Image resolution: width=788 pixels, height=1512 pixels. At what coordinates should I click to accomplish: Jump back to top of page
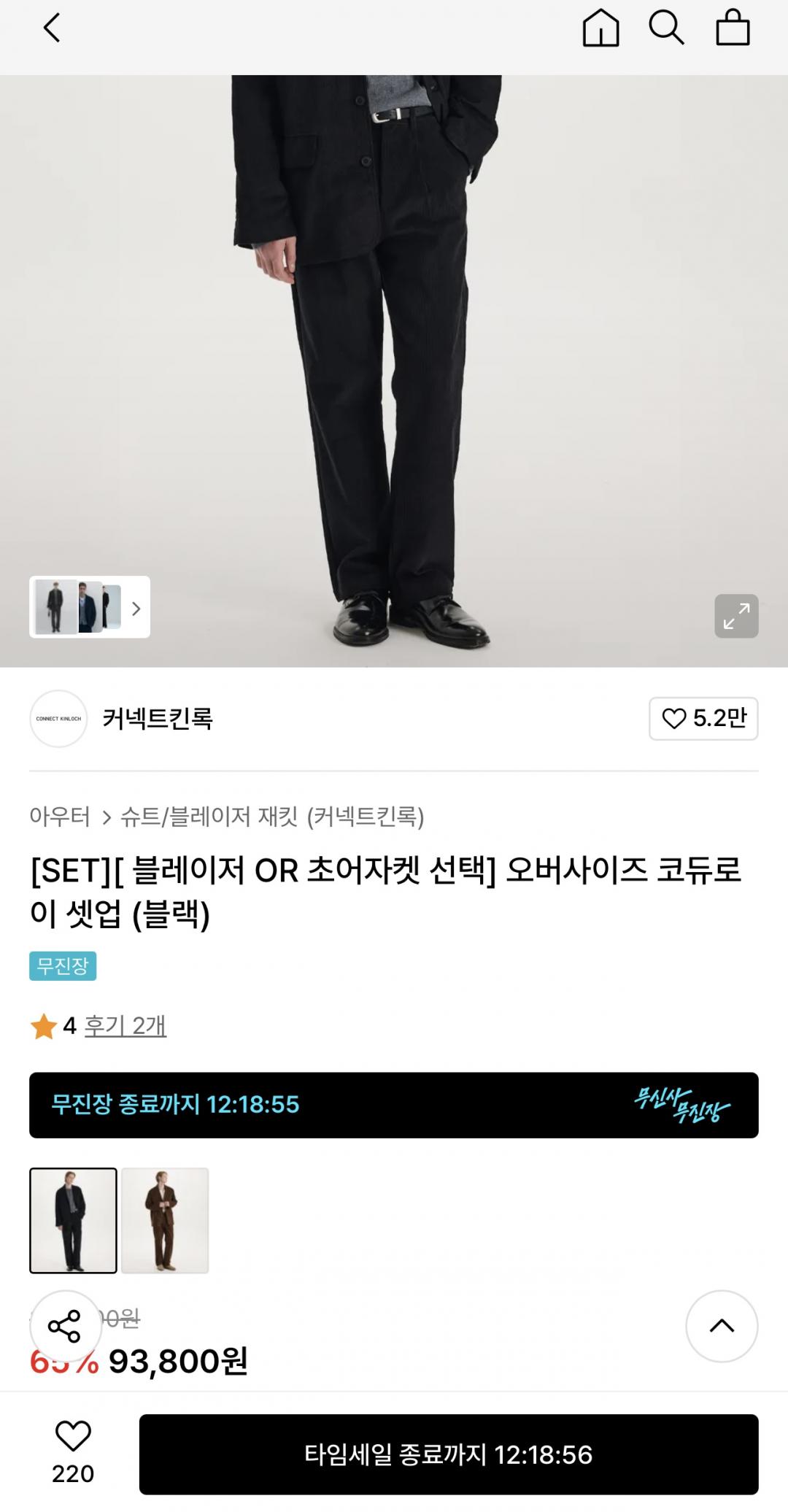point(722,1326)
